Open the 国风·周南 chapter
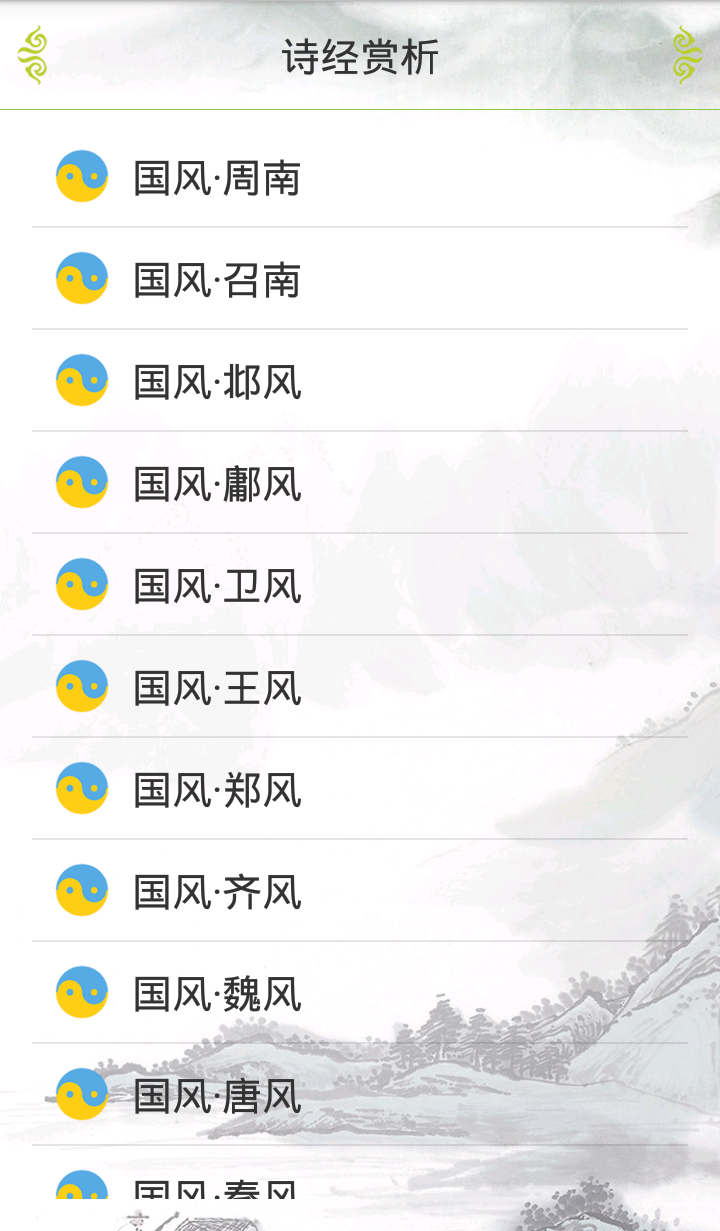The width and height of the screenshot is (720, 1231). (x=300, y=178)
